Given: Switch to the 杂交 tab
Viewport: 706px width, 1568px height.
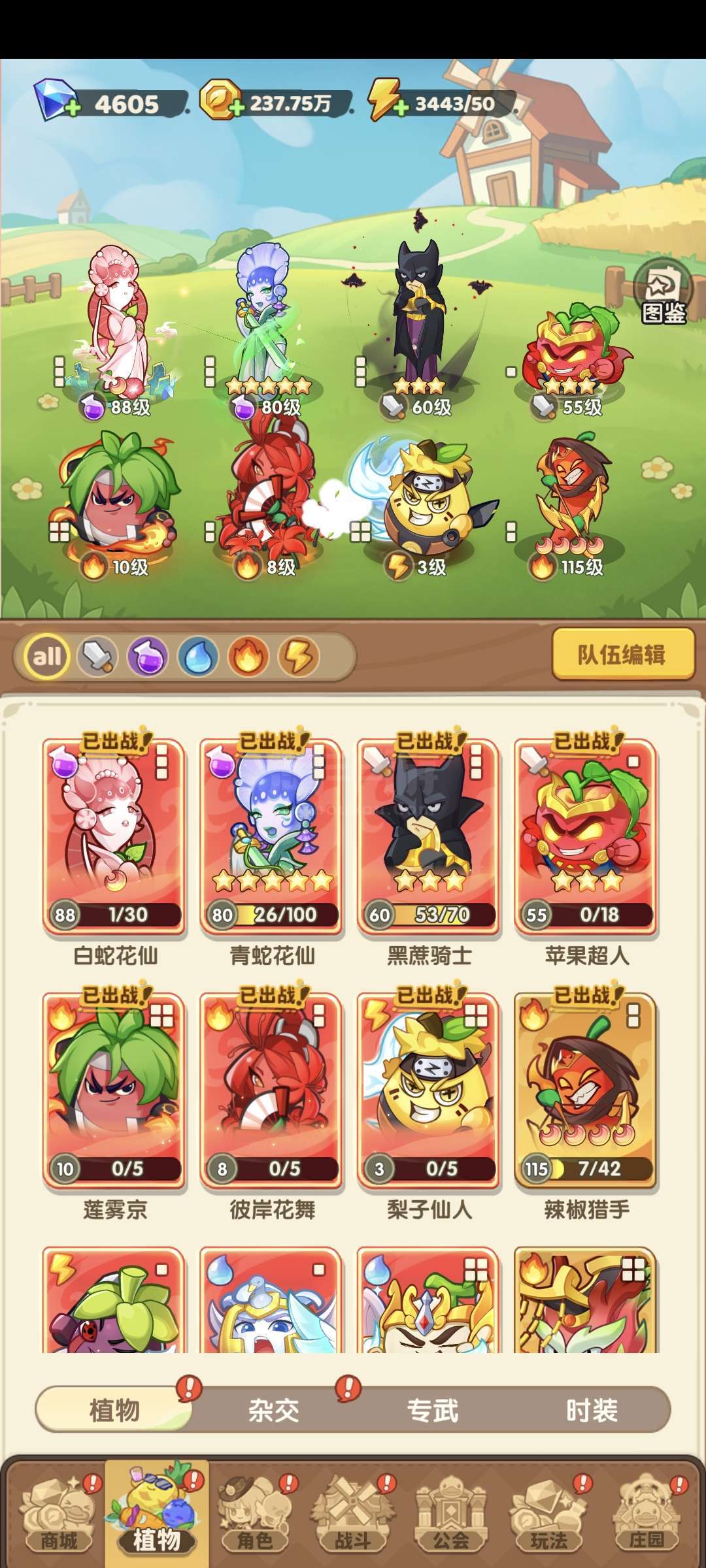Looking at the screenshot, I should pos(273,1411).
